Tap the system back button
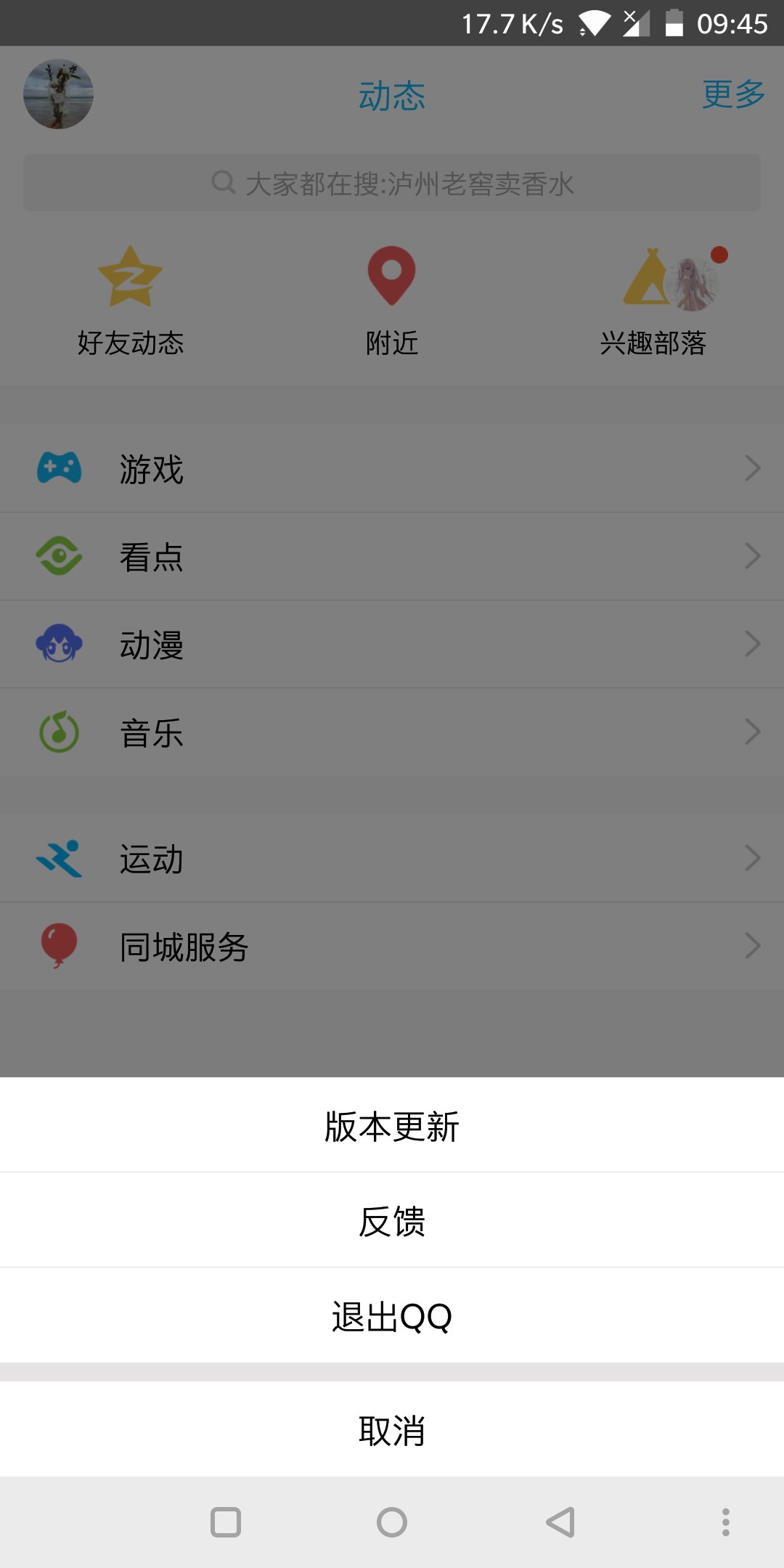 [x=560, y=1522]
